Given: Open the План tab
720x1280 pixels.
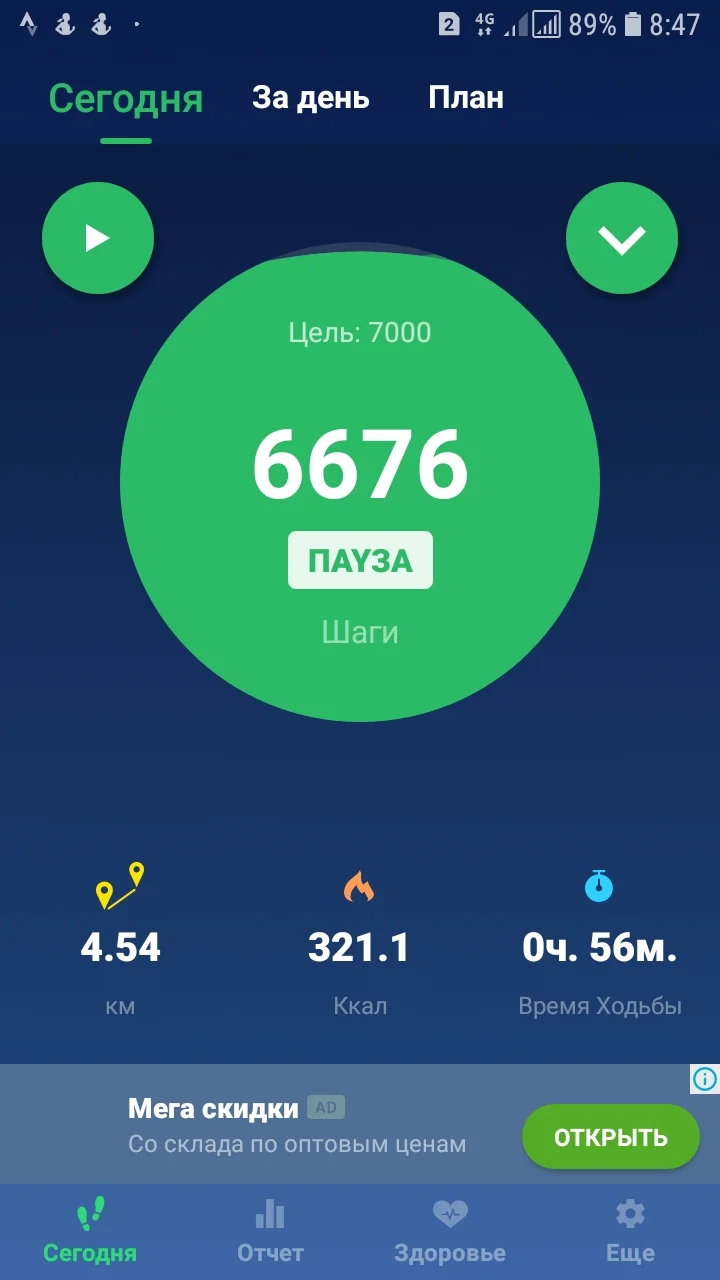Looking at the screenshot, I should (x=466, y=97).
